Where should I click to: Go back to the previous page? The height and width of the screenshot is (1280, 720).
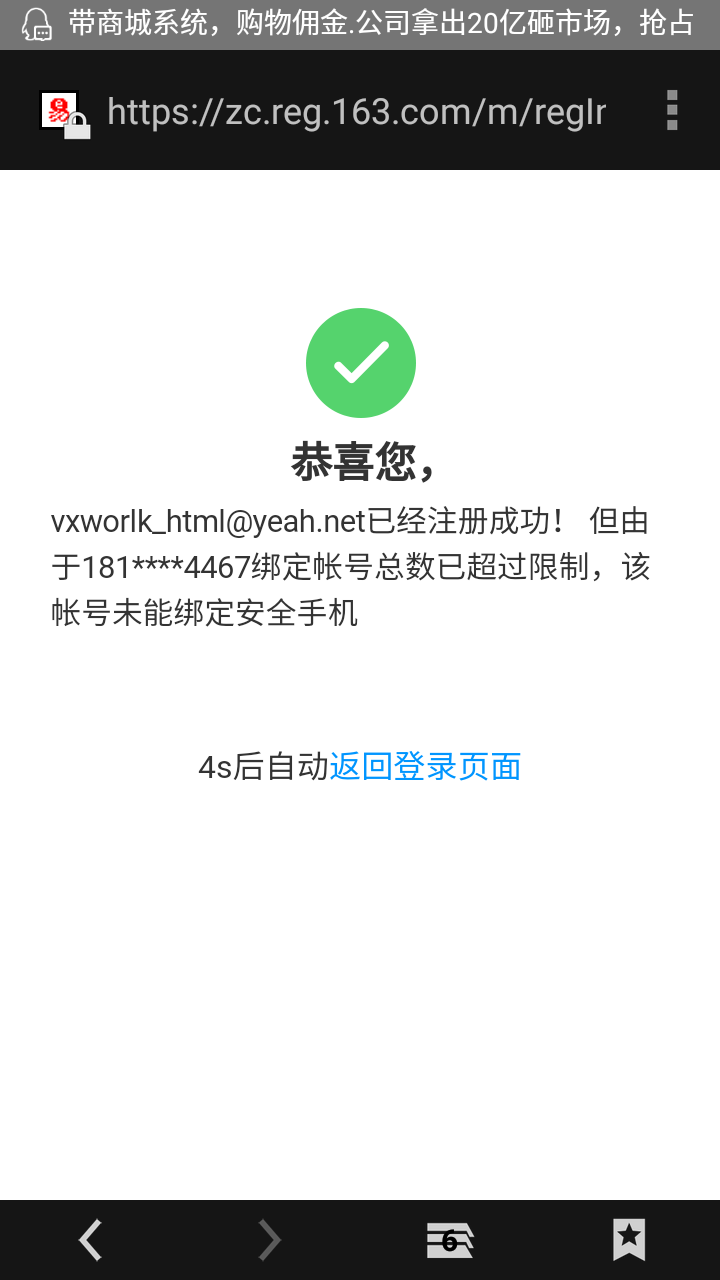point(90,1240)
